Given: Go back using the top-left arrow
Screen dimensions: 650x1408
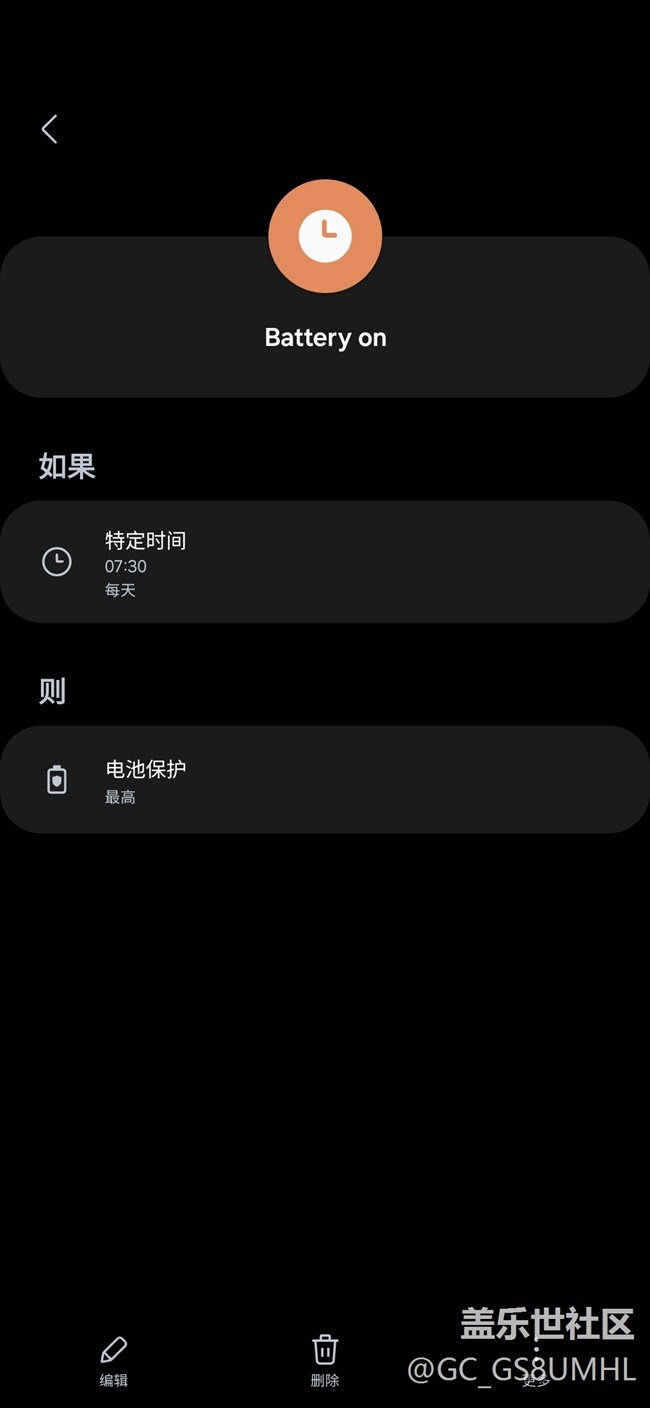Looking at the screenshot, I should (49, 129).
